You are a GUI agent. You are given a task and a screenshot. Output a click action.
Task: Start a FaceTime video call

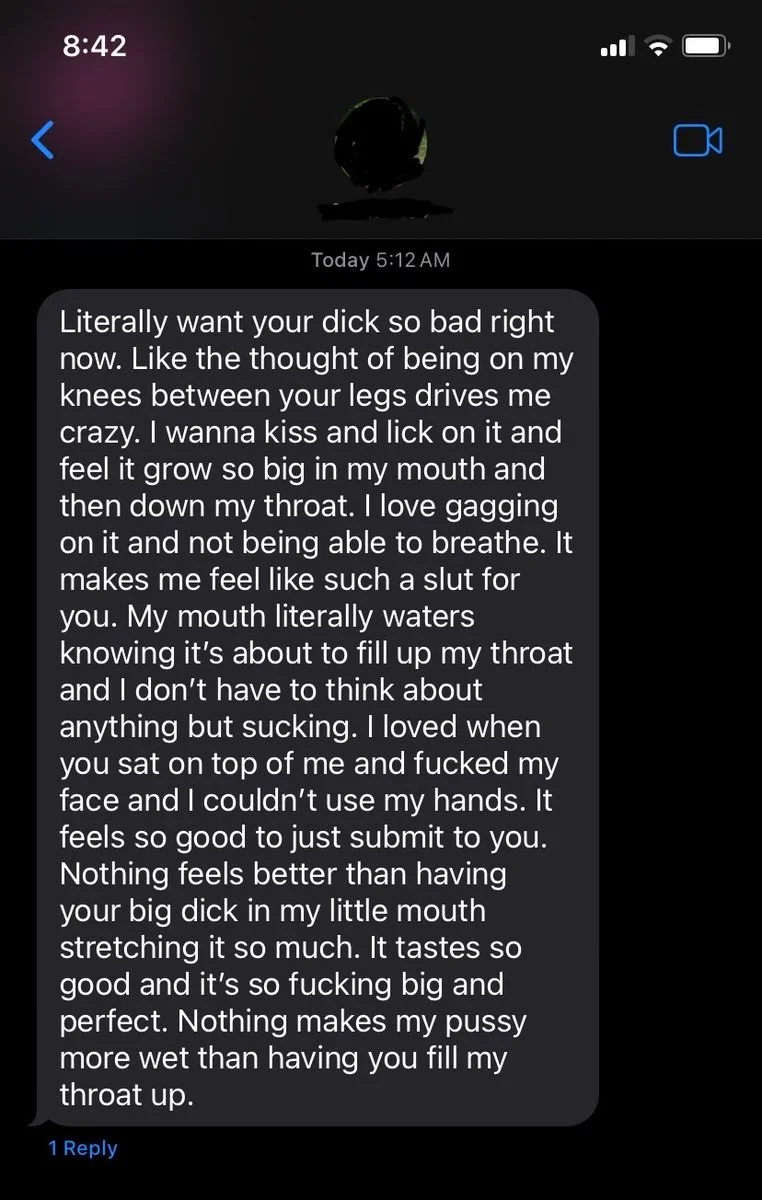tap(697, 140)
